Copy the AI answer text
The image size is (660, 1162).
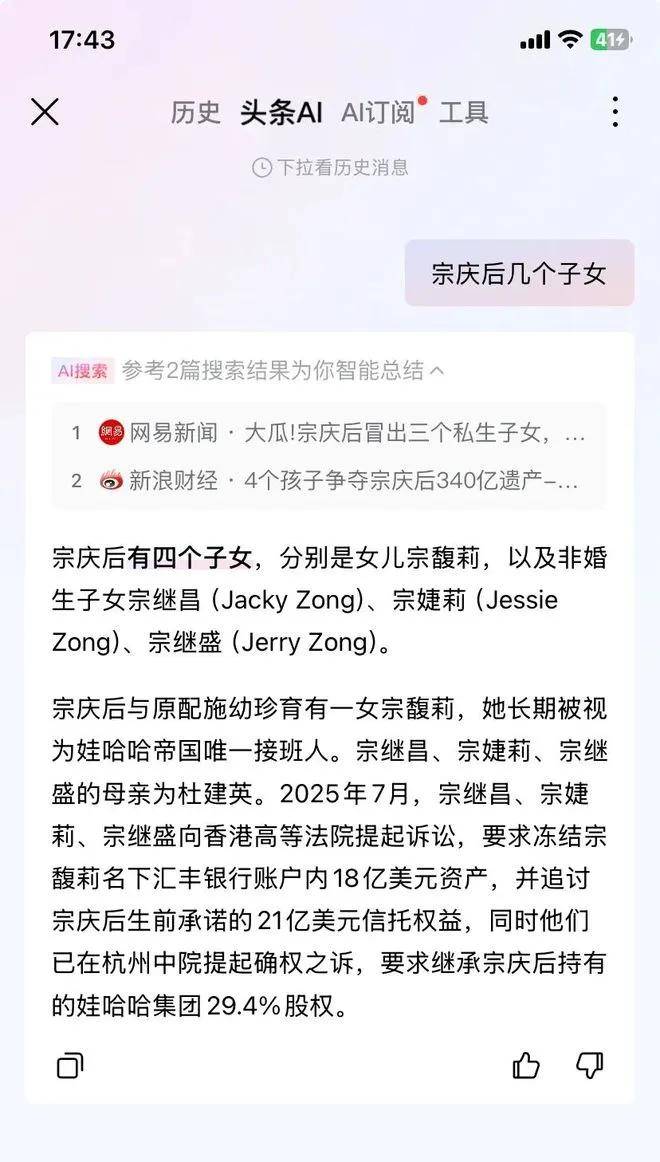(x=70, y=1066)
